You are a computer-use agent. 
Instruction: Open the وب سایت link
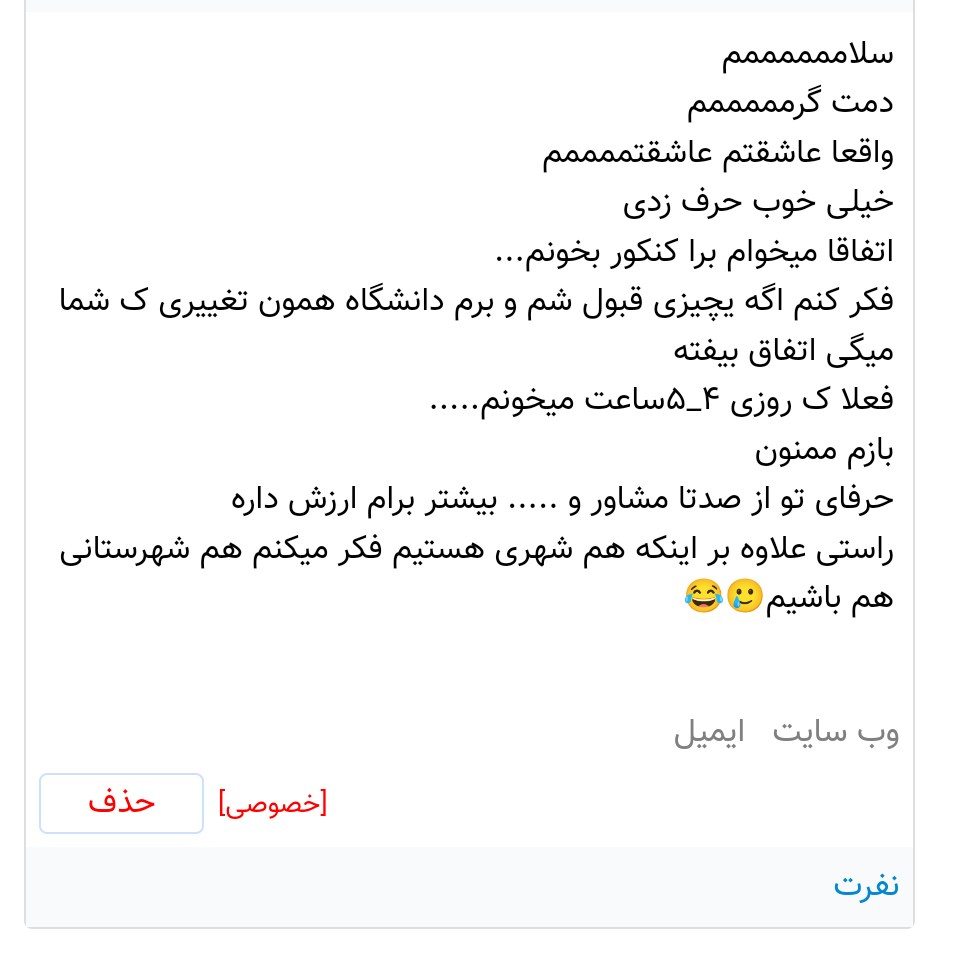(835, 732)
